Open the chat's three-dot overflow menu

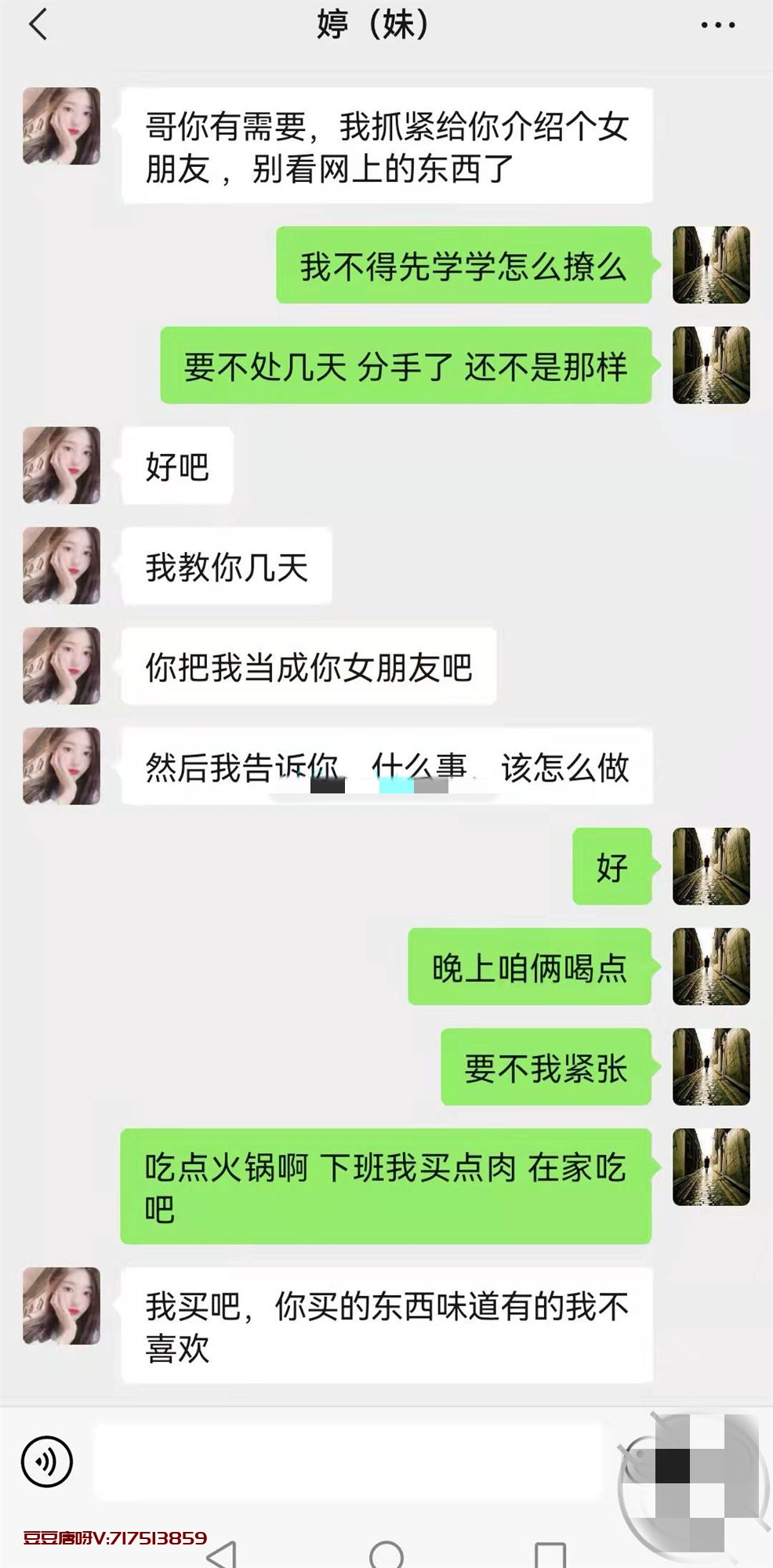pos(717,26)
